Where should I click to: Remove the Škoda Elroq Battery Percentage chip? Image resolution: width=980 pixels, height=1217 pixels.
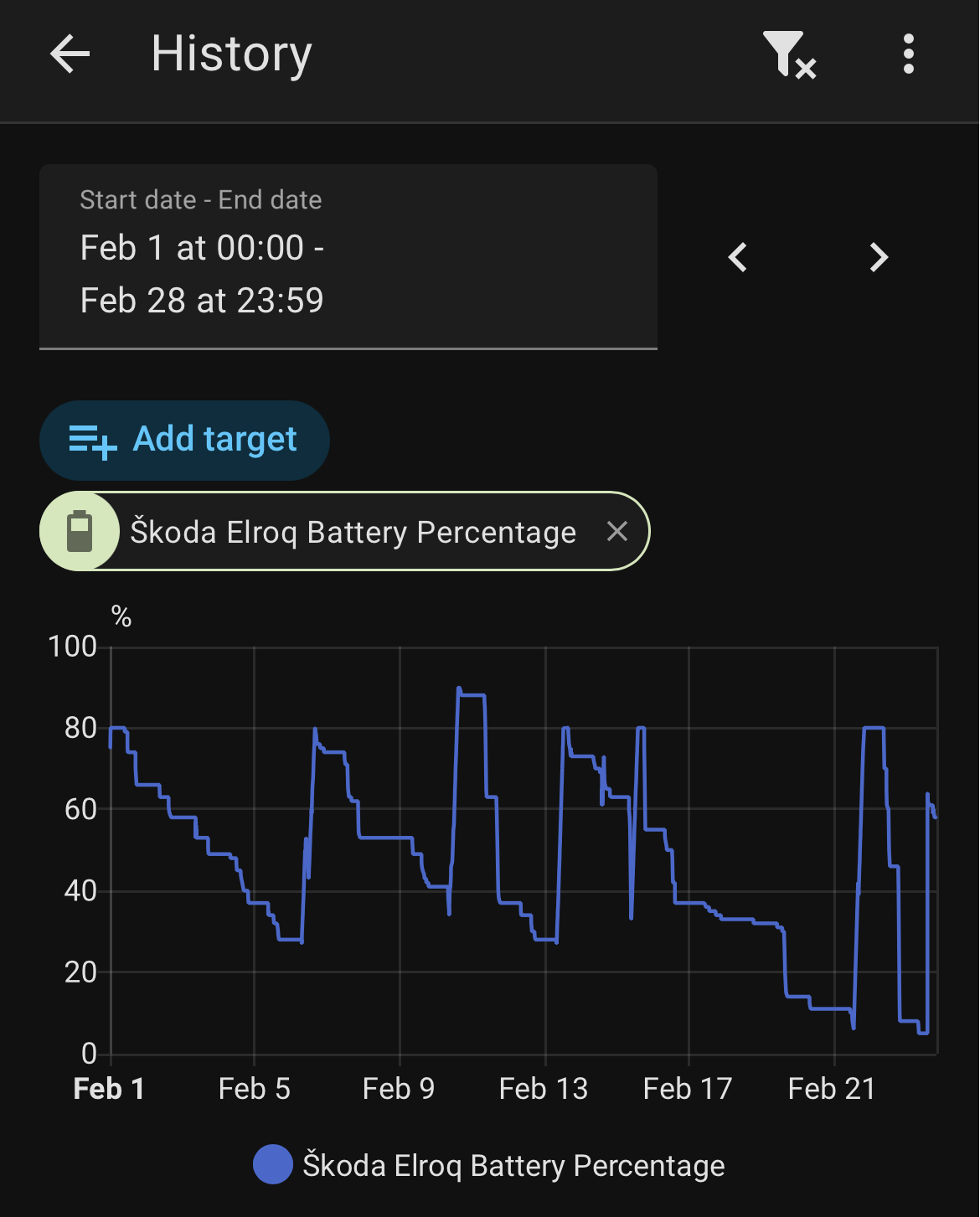617,531
